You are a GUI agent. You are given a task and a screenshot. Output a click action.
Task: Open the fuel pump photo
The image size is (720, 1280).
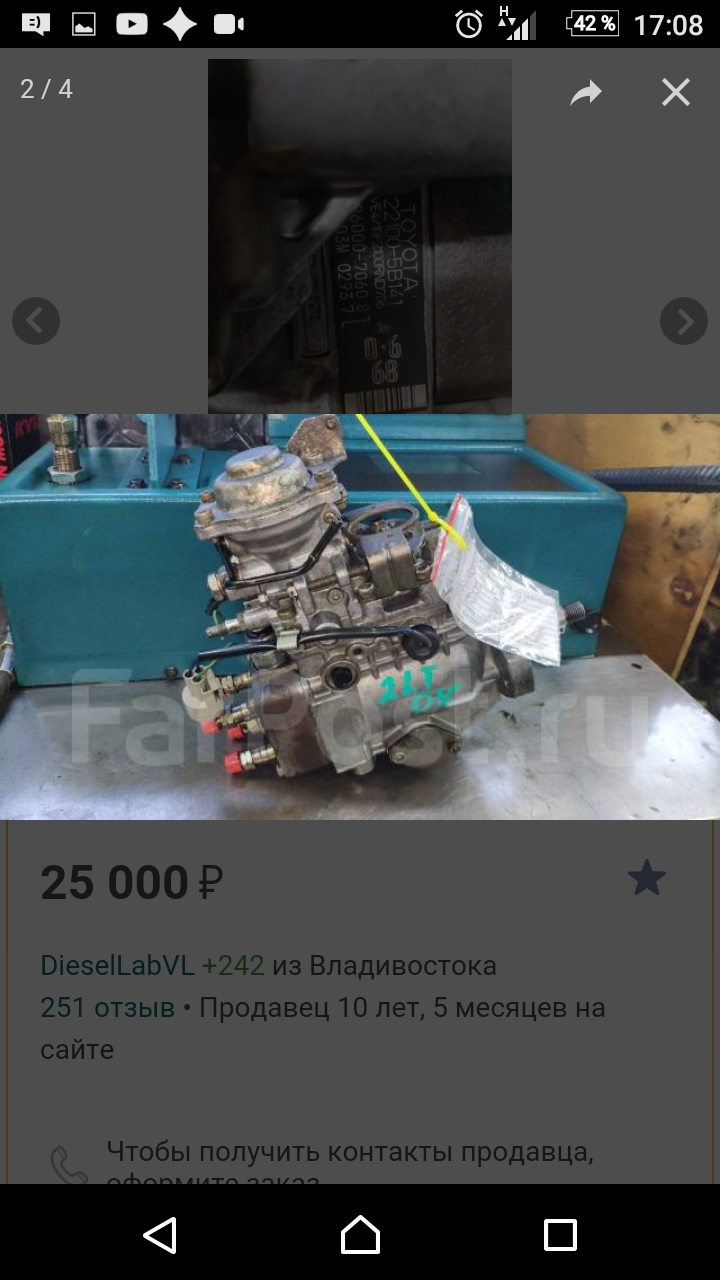[360, 617]
